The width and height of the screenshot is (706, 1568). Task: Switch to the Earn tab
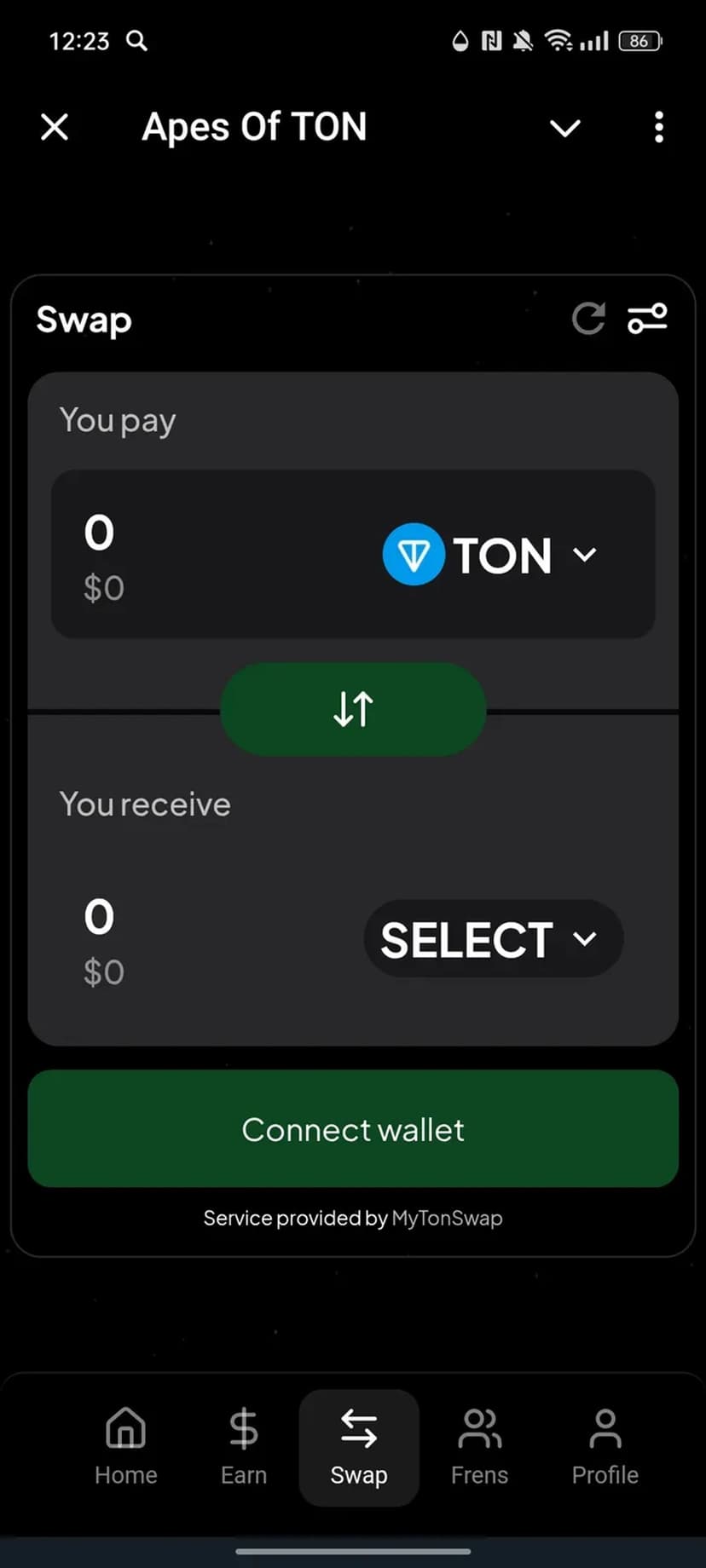click(244, 1446)
